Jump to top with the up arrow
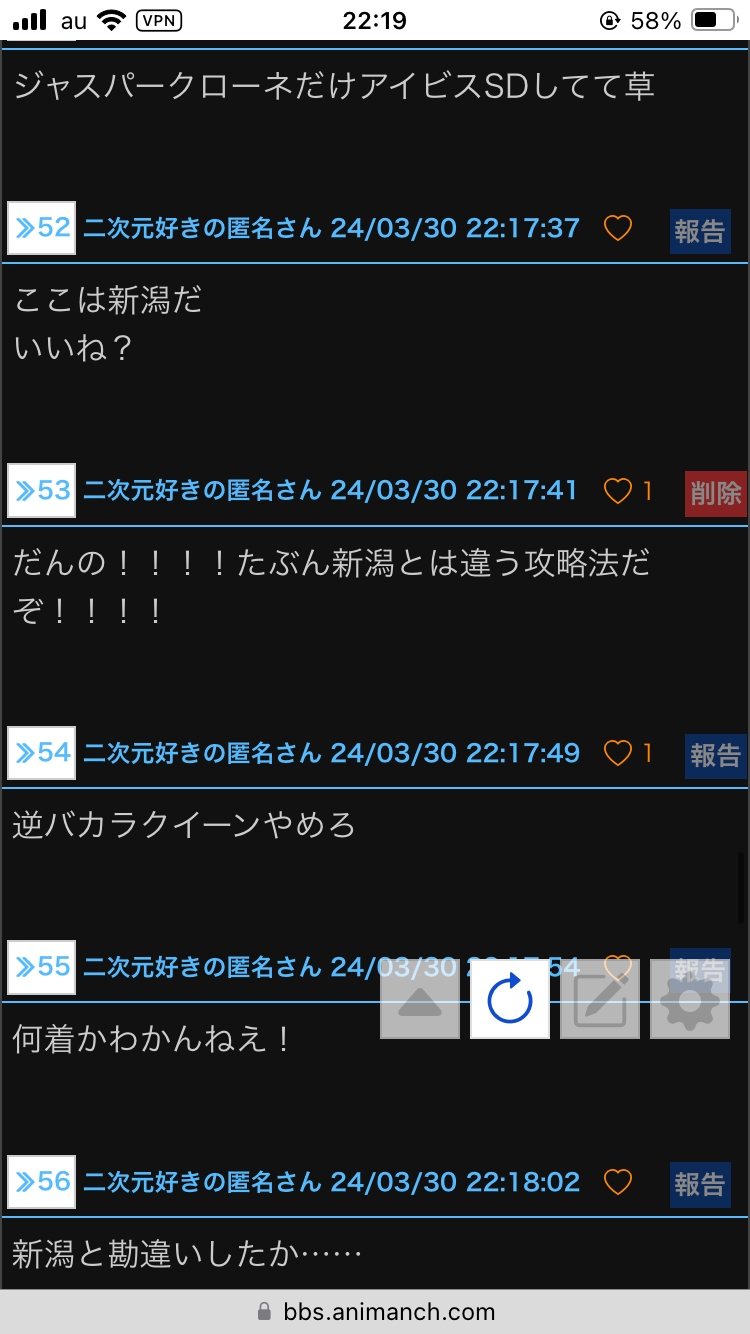The height and width of the screenshot is (1334, 750). pos(420,999)
